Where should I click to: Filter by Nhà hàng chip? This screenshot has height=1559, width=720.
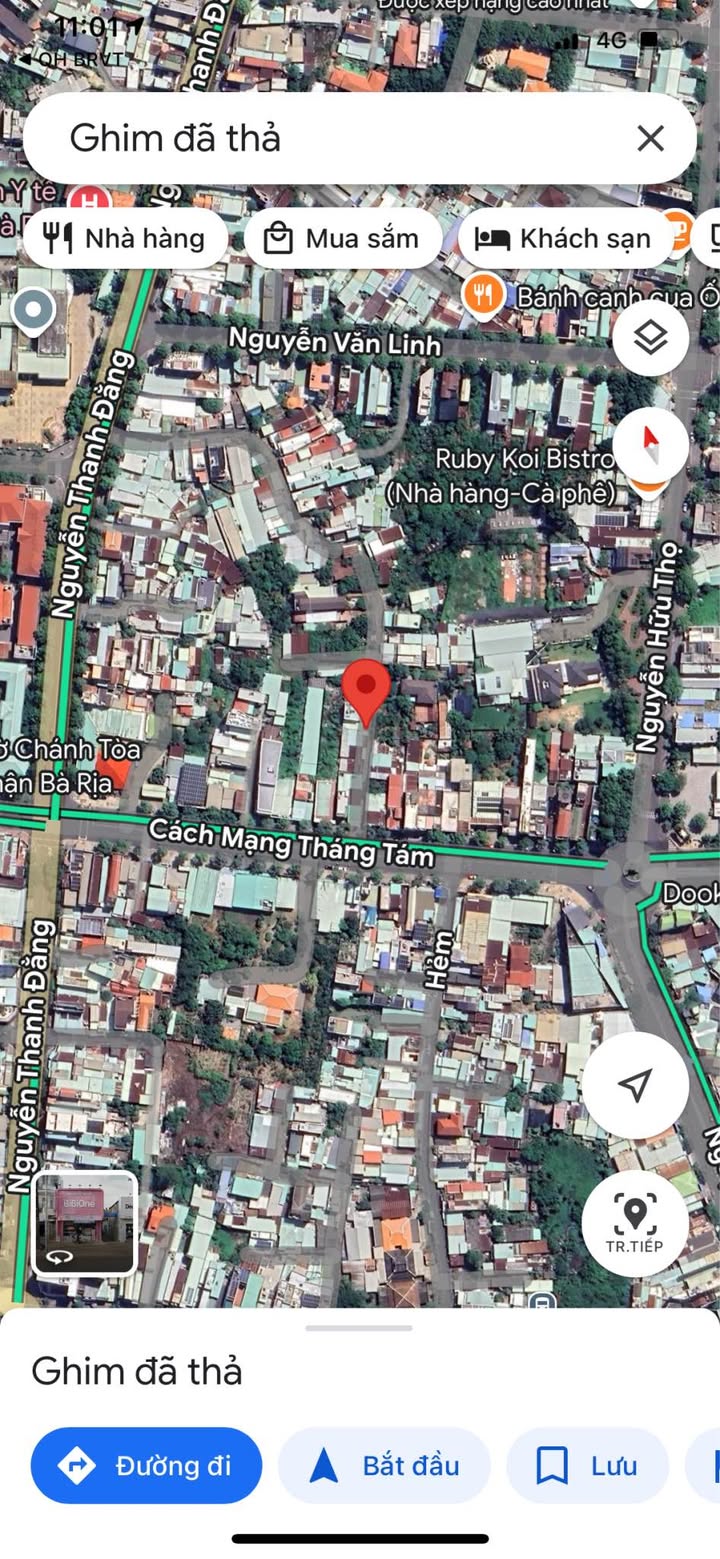coord(126,238)
